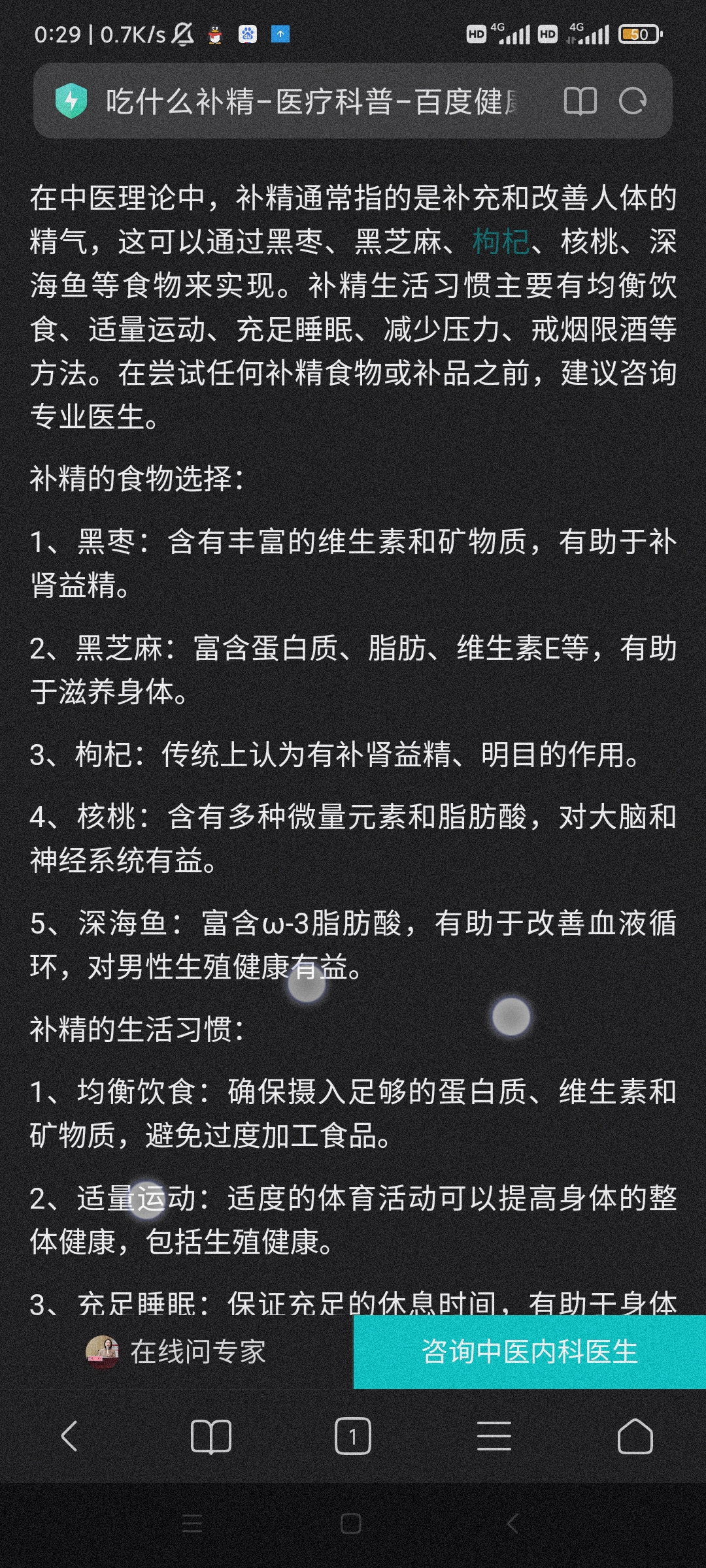Tap the address bar showing 吃什么补精
Viewport: 706px width, 1568px height.
(312, 101)
